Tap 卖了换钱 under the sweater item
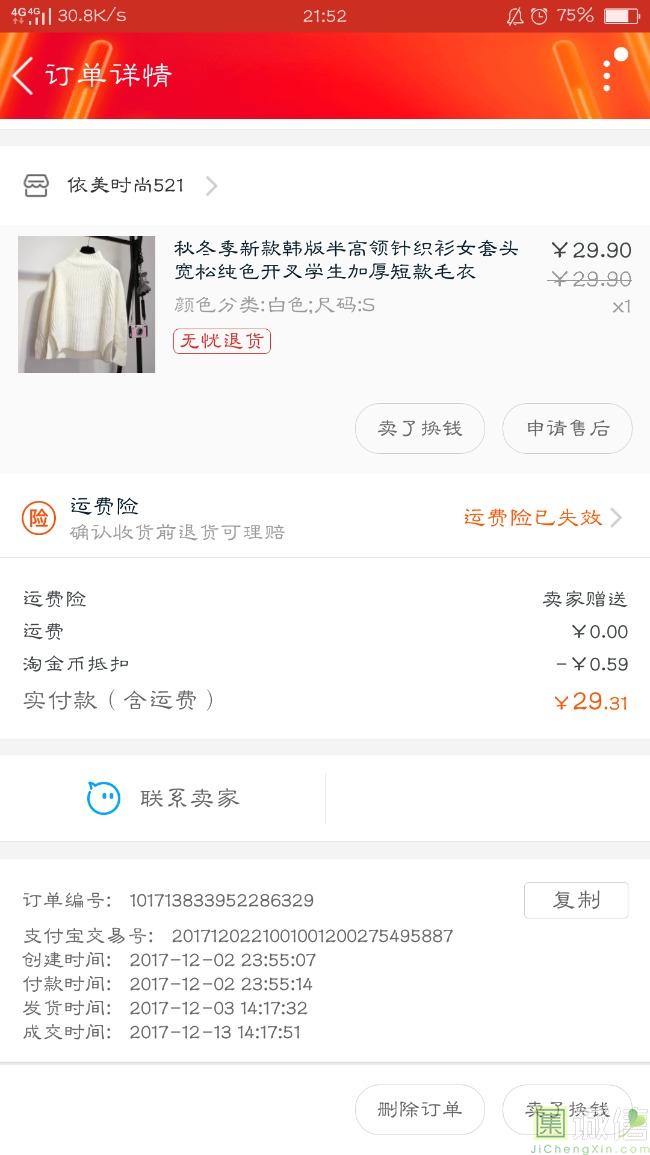Screen dimensions: 650x1155 point(419,428)
